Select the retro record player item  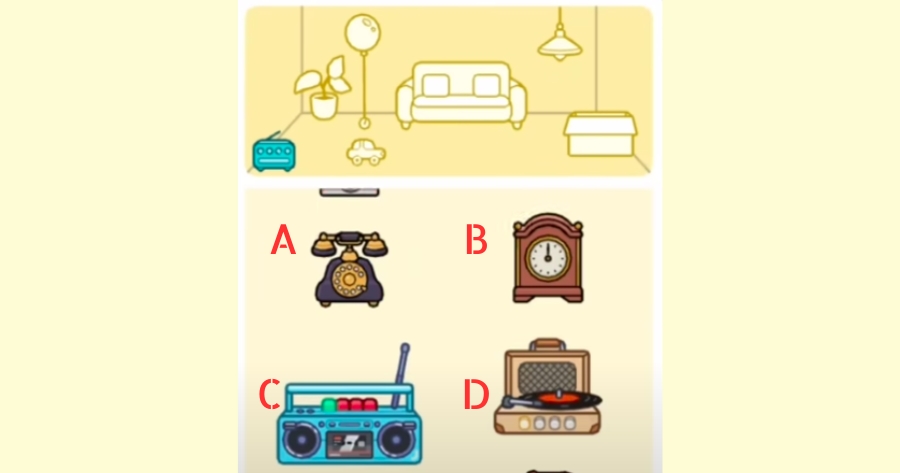547,390
